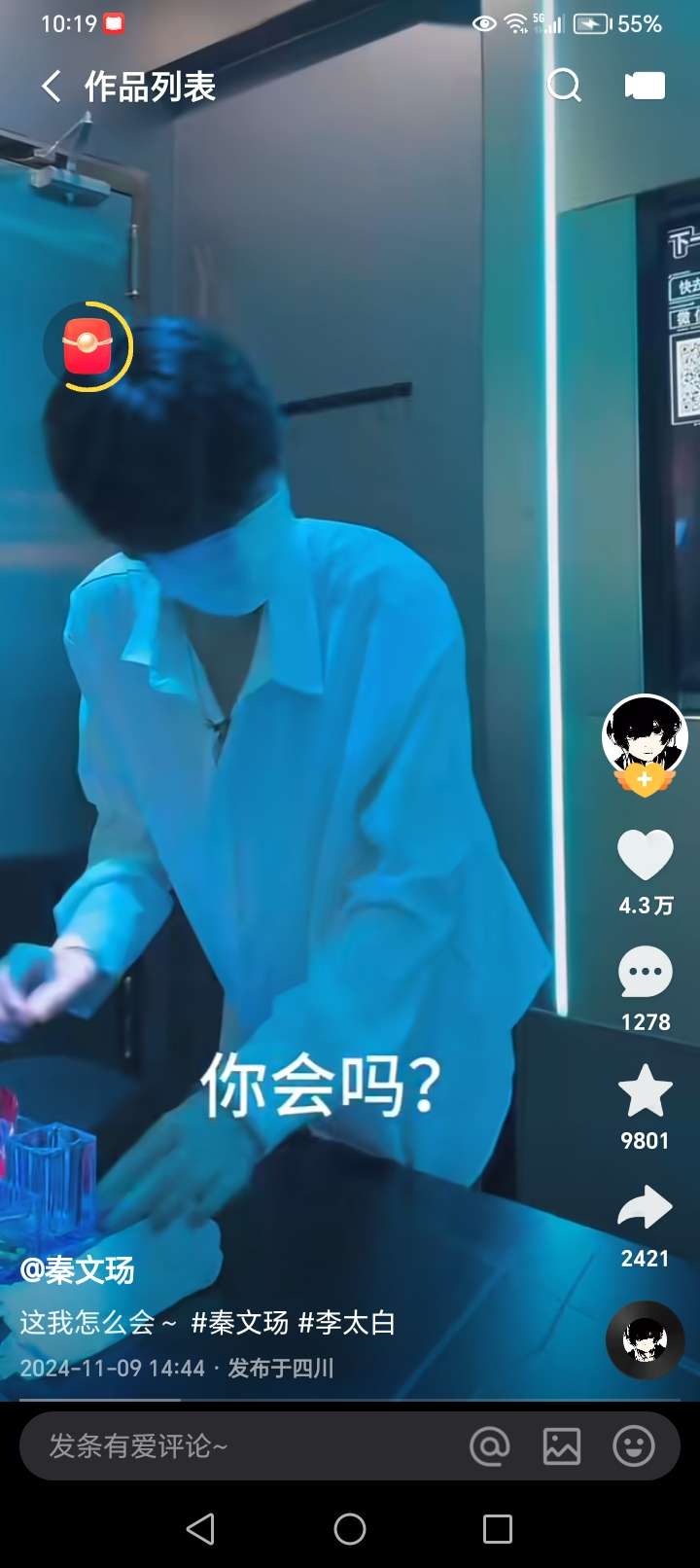Follow the creator with the plus badge
This screenshot has width=700, height=1568.
(x=645, y=780)
